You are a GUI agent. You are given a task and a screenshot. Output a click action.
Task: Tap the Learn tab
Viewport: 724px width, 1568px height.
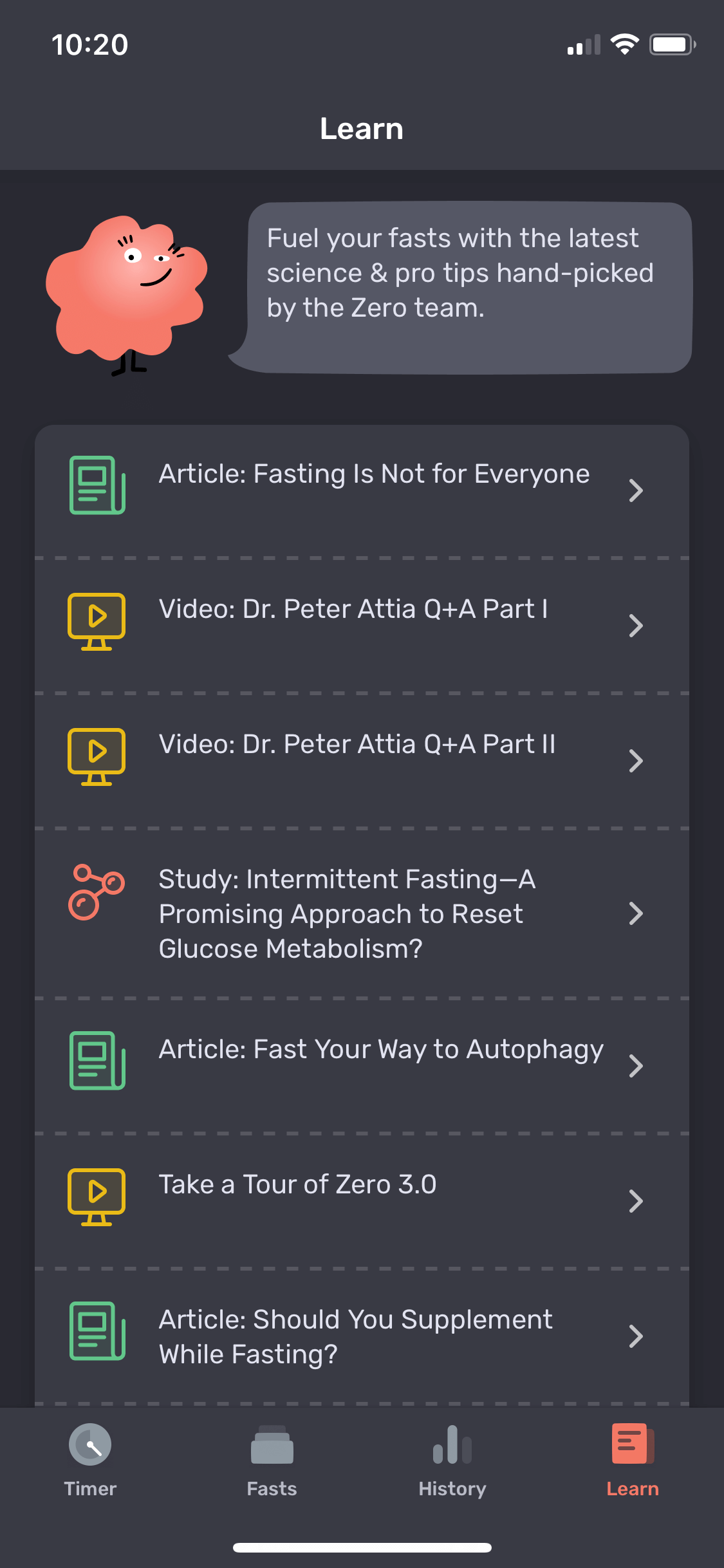[633, 1460]
